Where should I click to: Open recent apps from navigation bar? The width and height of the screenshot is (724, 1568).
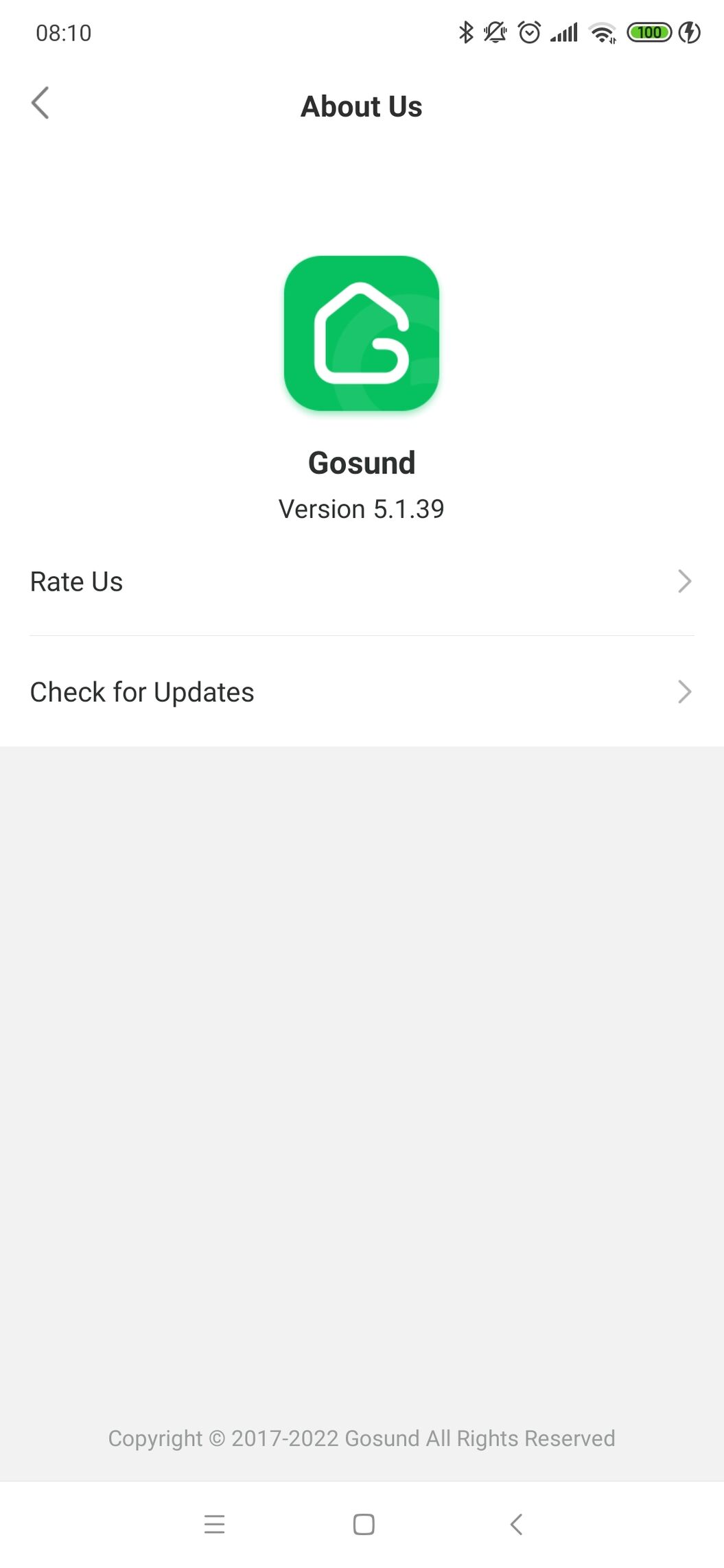coord(214,1524)
